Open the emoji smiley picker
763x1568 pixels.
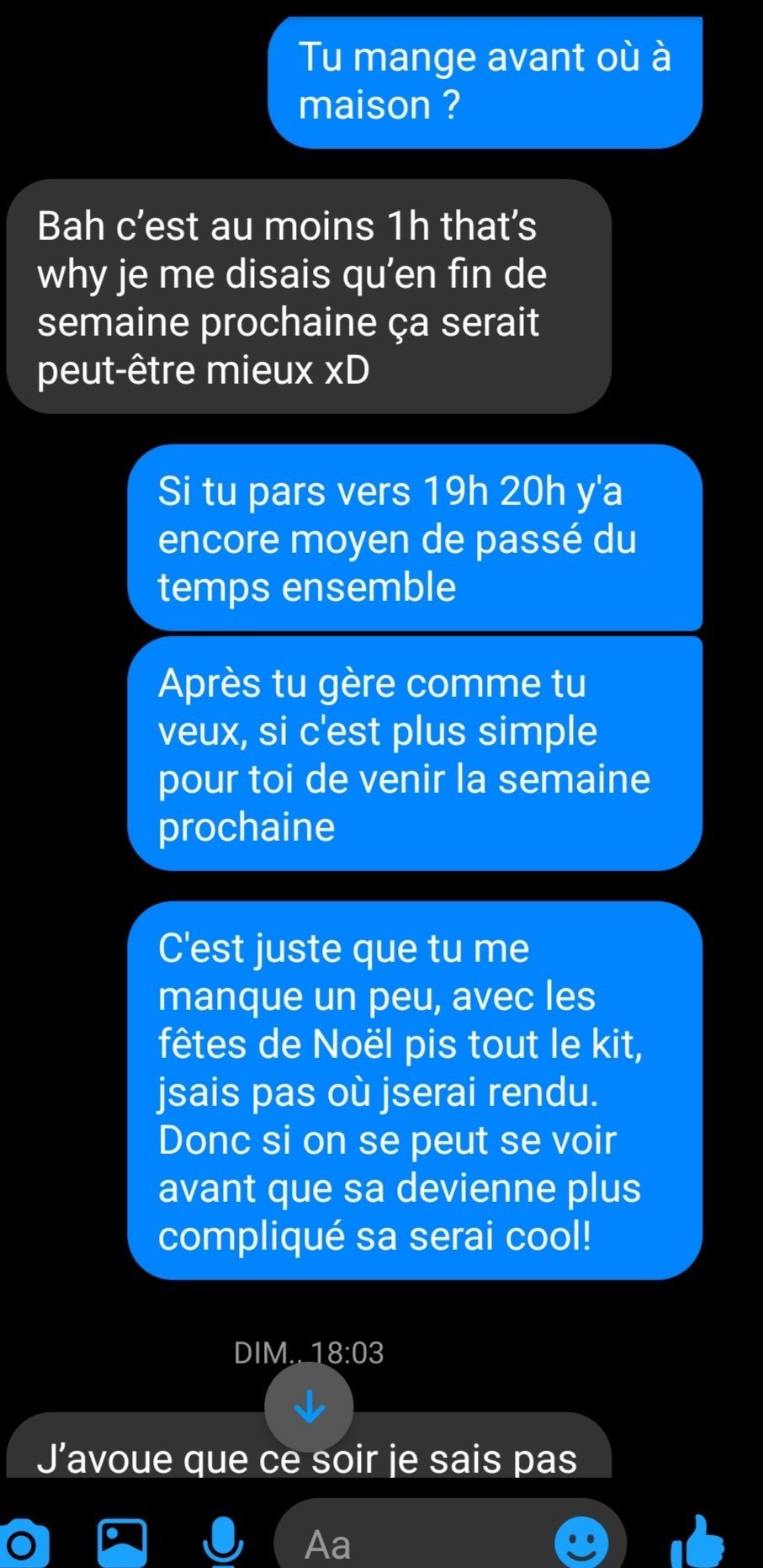pyautogui.click(x=581, y=1543)
